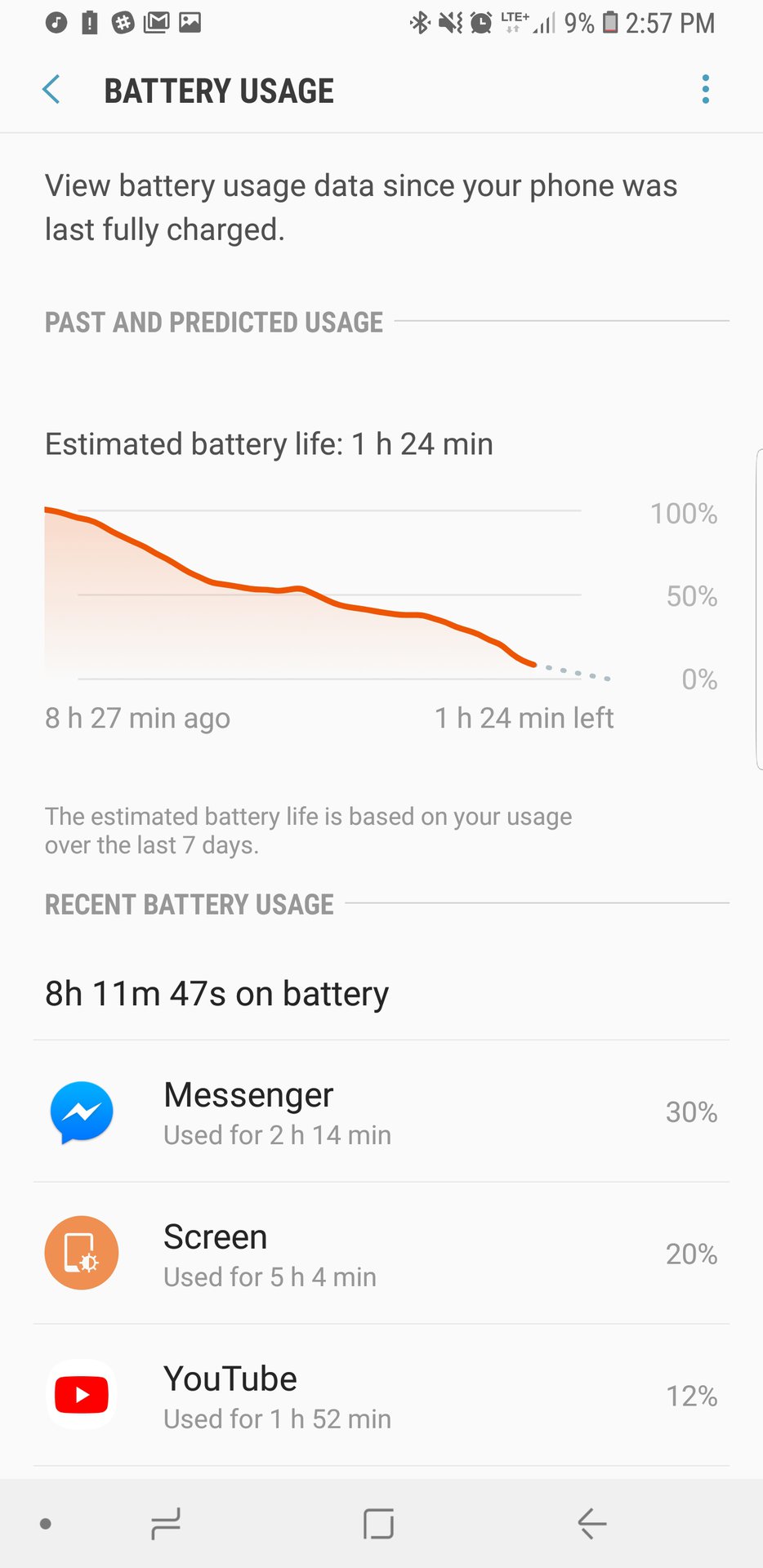Tap the system home button

click(x=378, y=1524)
